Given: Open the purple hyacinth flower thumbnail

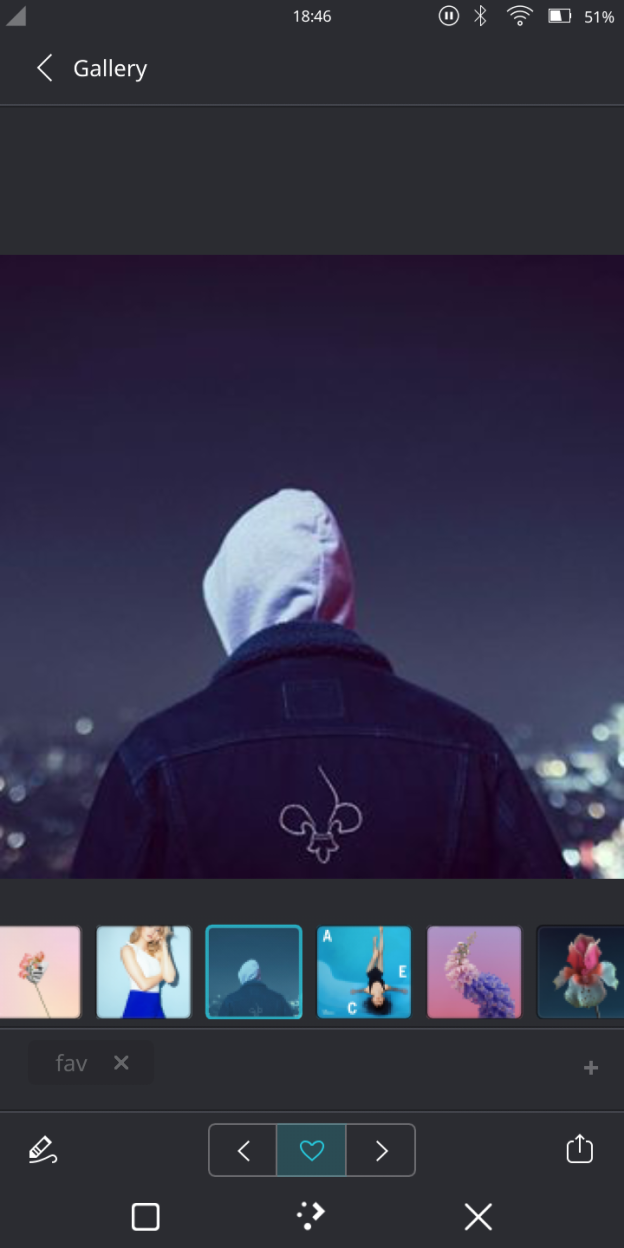Looking at the screenshot, I should (474, 972).
